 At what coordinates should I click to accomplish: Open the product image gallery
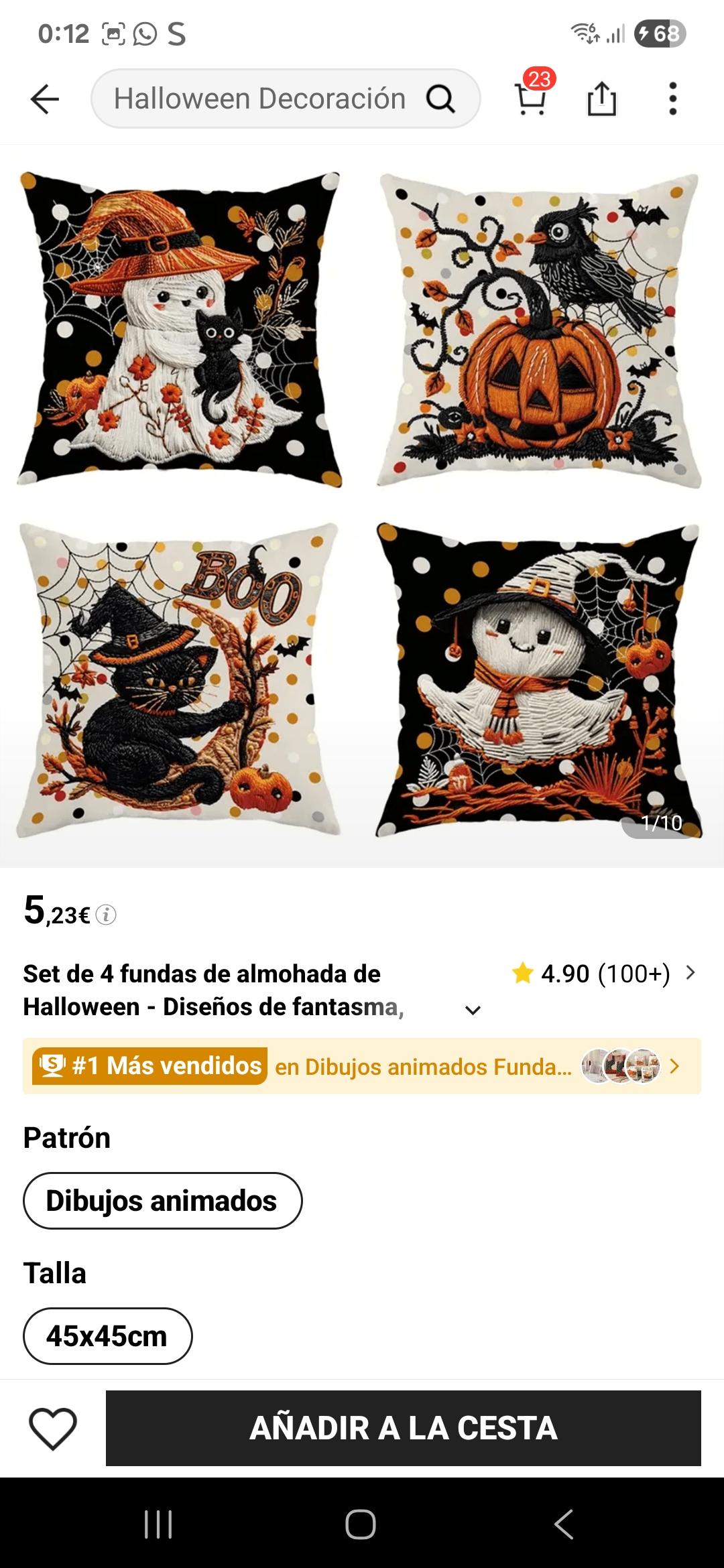pyautogui.click(x=361, y=503)
